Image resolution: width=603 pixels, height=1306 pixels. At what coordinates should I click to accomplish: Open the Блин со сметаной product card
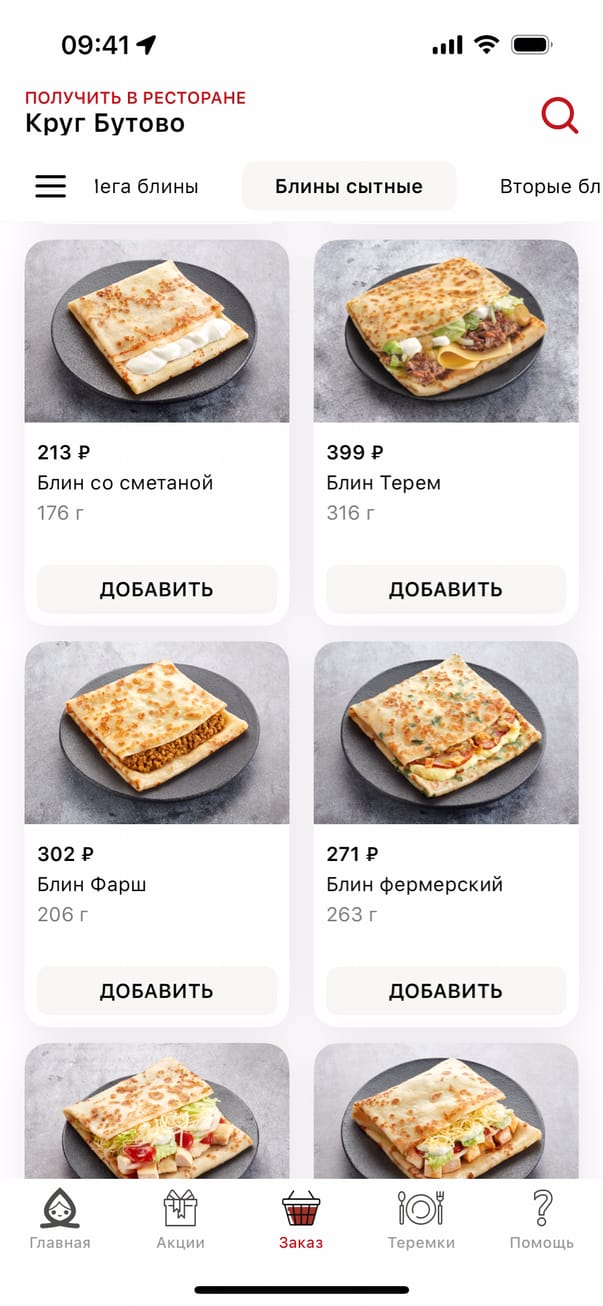(156, 332)
